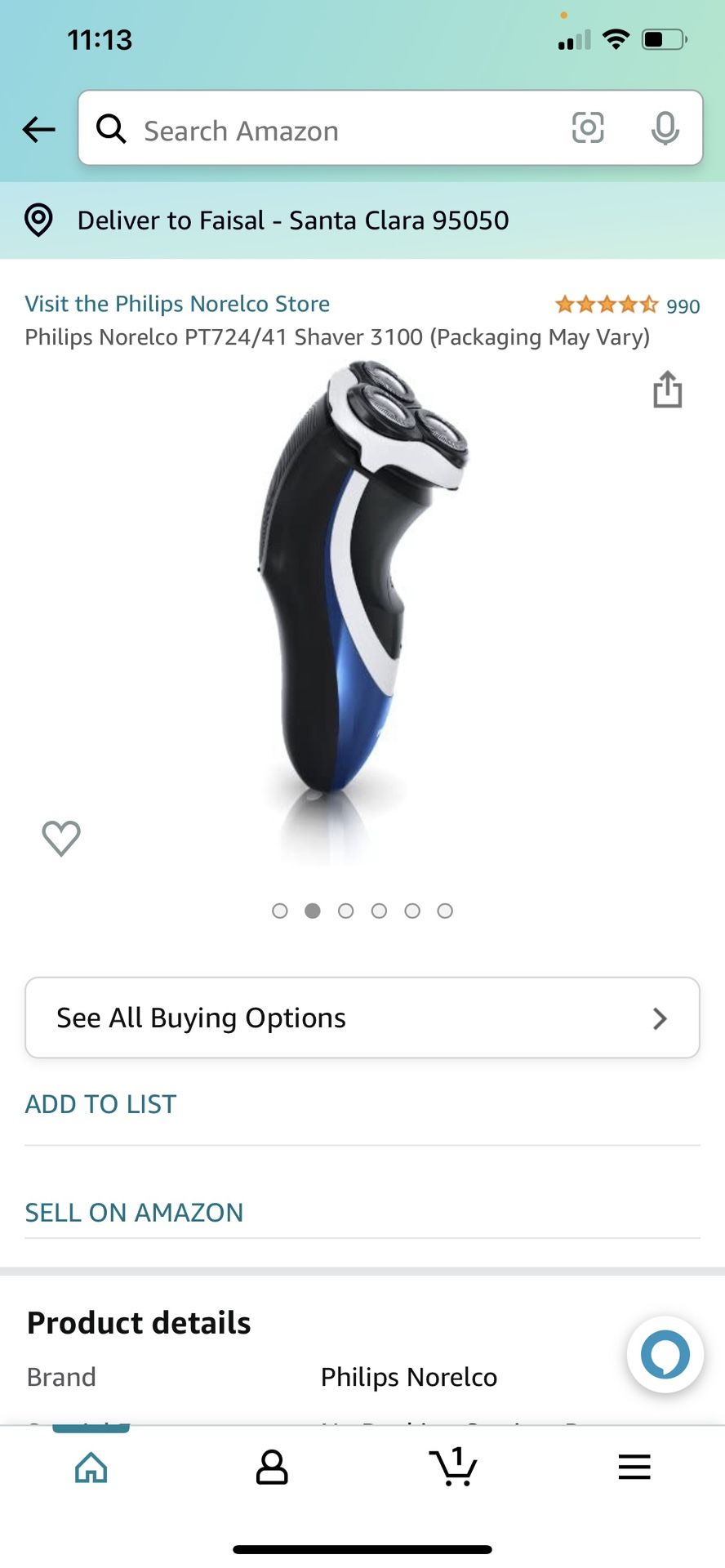725x1568 pixels.
Task: Tap the microphone to search by voice
Action: tap(665, 129)
